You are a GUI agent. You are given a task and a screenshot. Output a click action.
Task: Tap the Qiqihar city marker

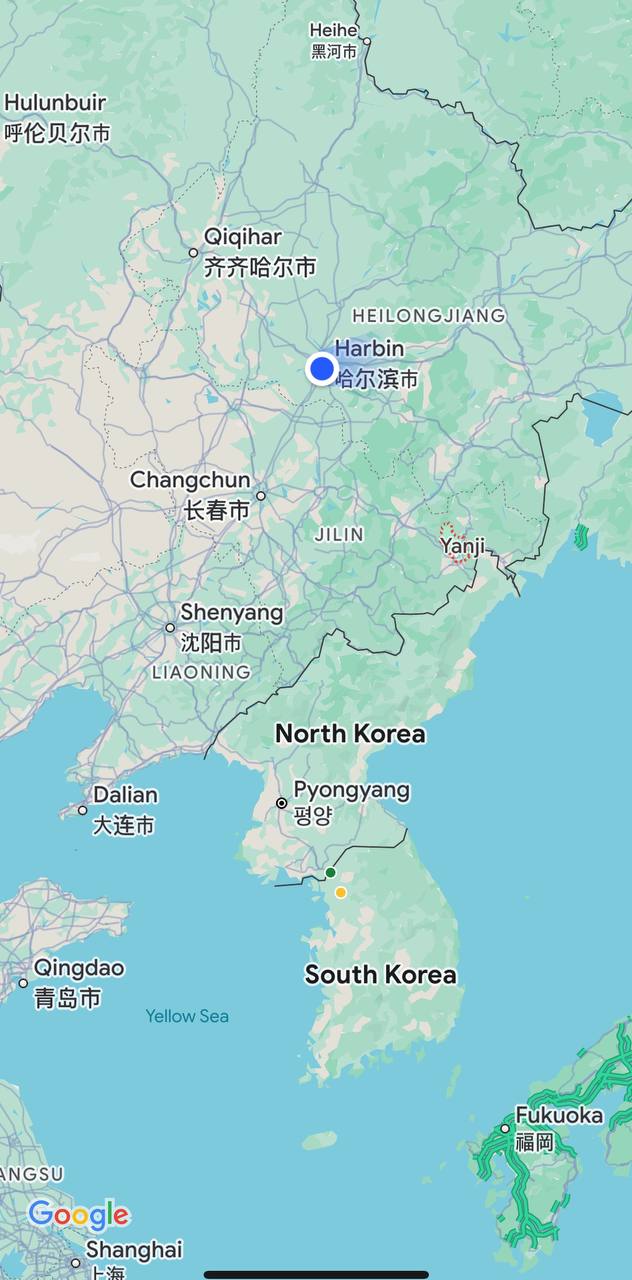tap(194, 253)
